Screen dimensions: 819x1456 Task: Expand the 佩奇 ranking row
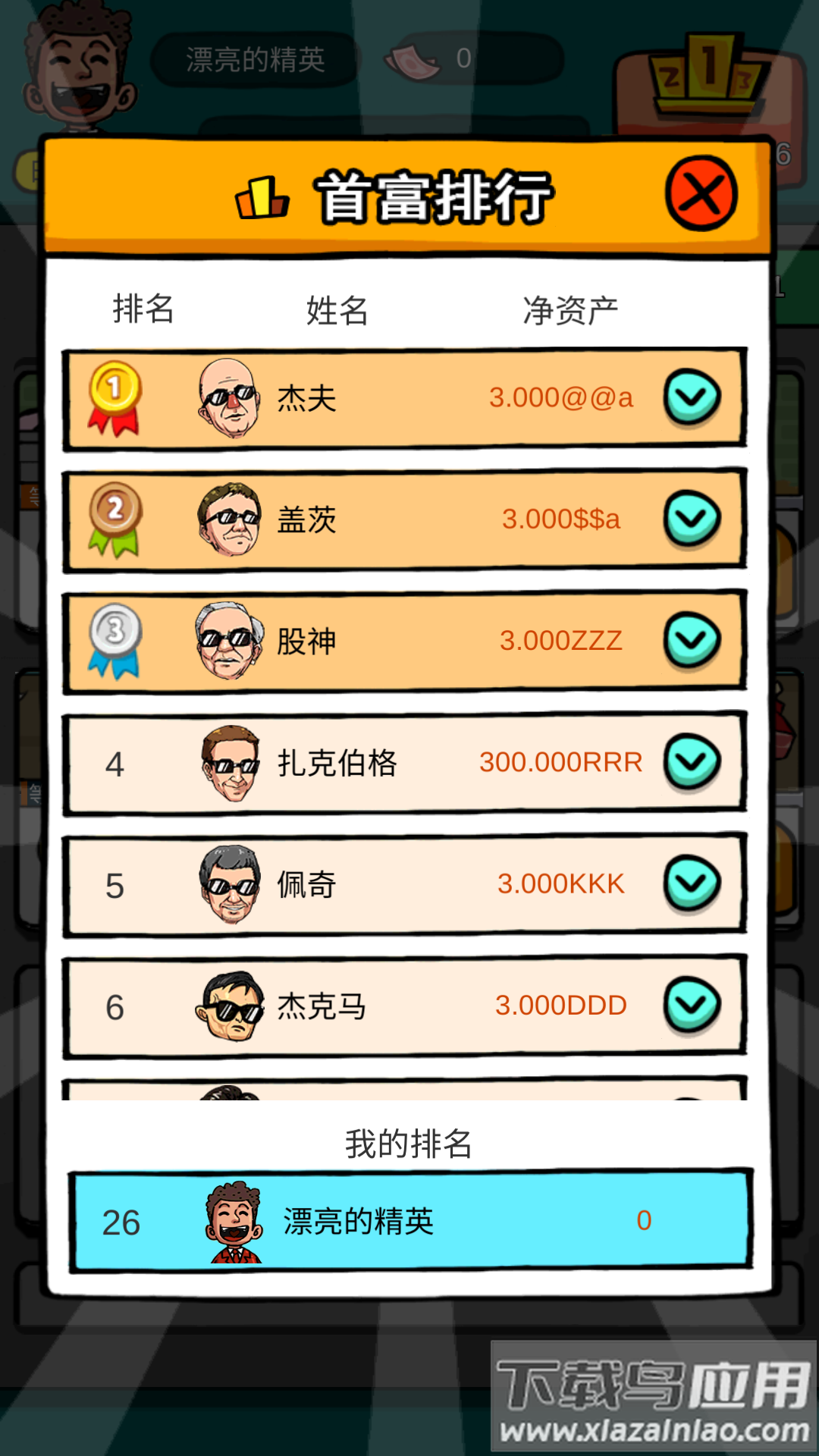point(692,883)
